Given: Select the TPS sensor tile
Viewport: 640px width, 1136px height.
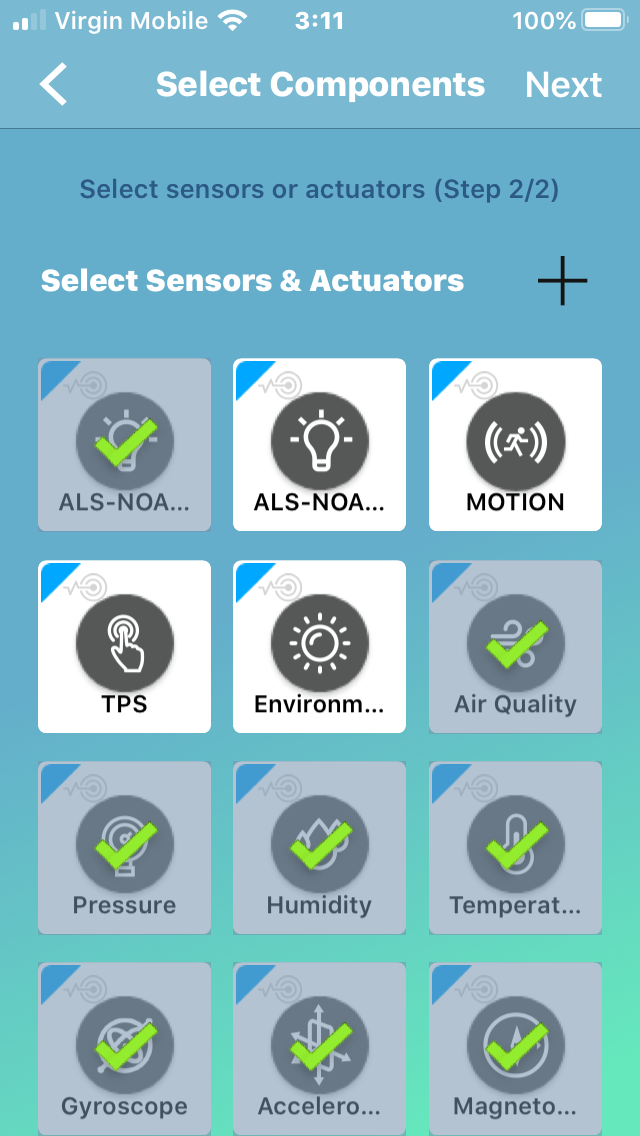Looking at the screenshot, I should point(125,646).
